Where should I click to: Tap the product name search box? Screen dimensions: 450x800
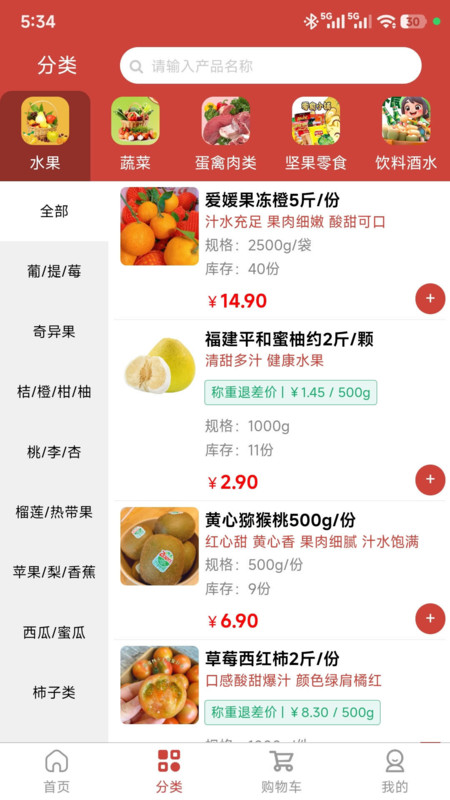coord(270,66)
